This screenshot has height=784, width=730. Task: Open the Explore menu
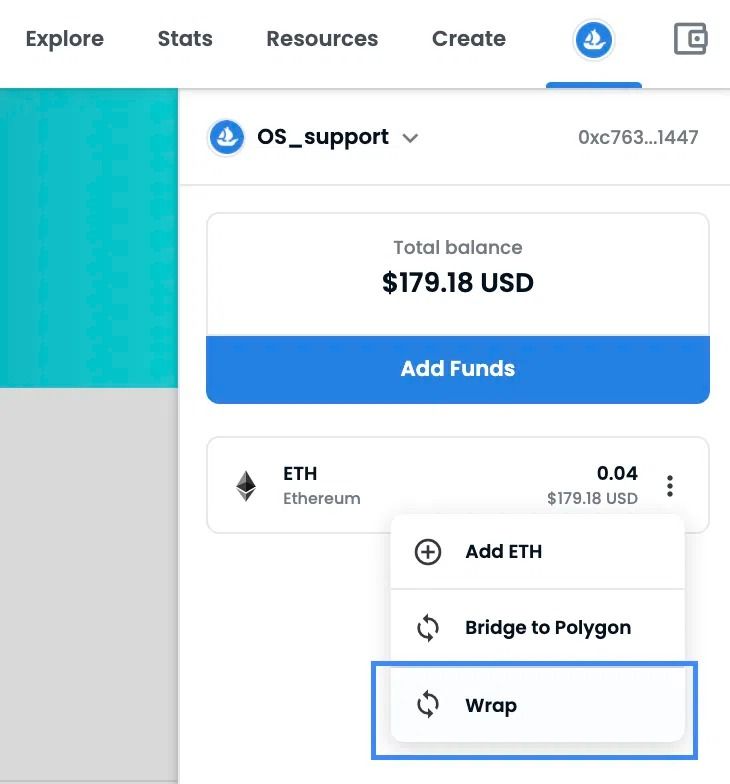coord(64,39)
